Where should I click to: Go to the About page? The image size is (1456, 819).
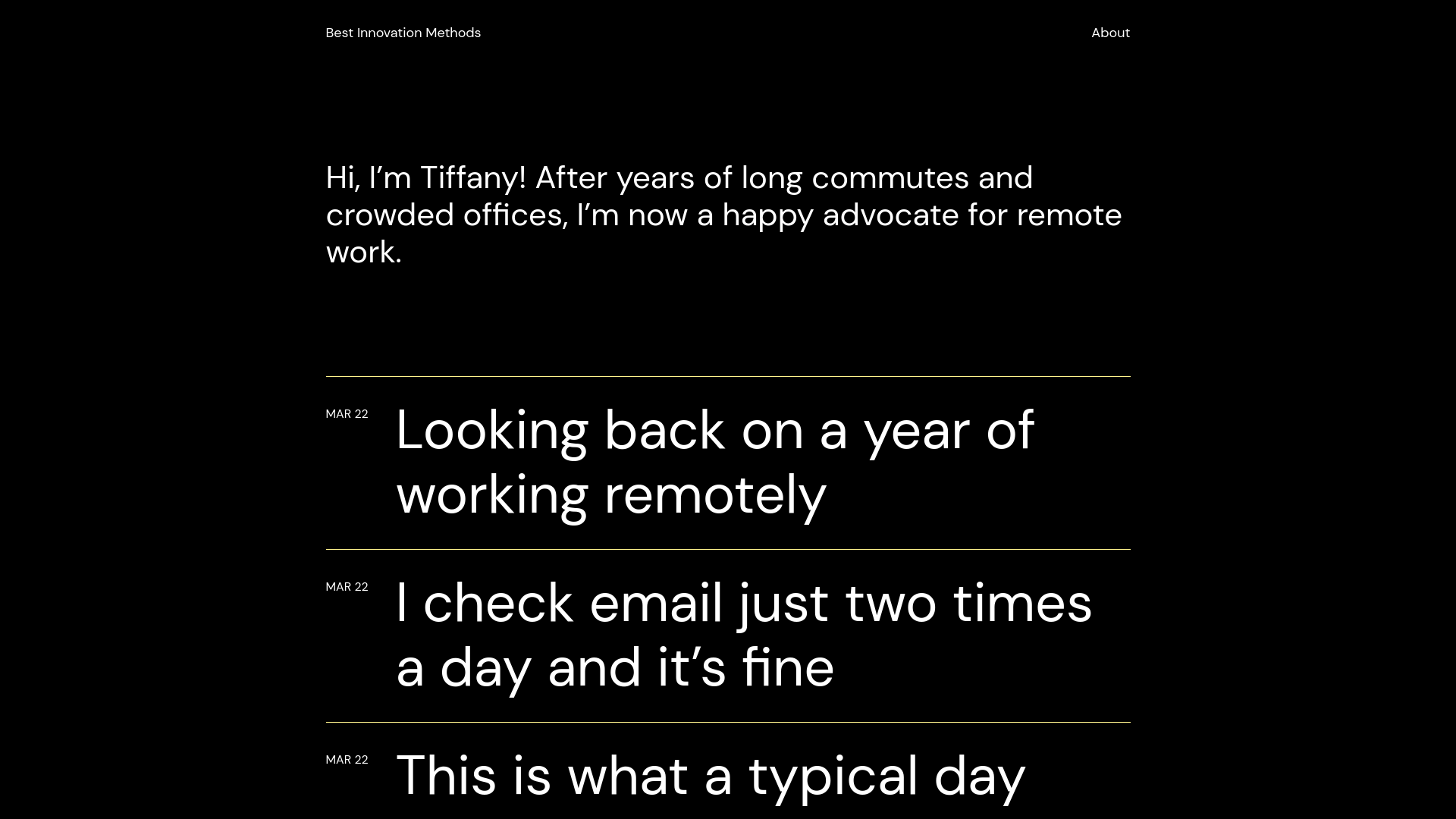[x=1110, y=33]
